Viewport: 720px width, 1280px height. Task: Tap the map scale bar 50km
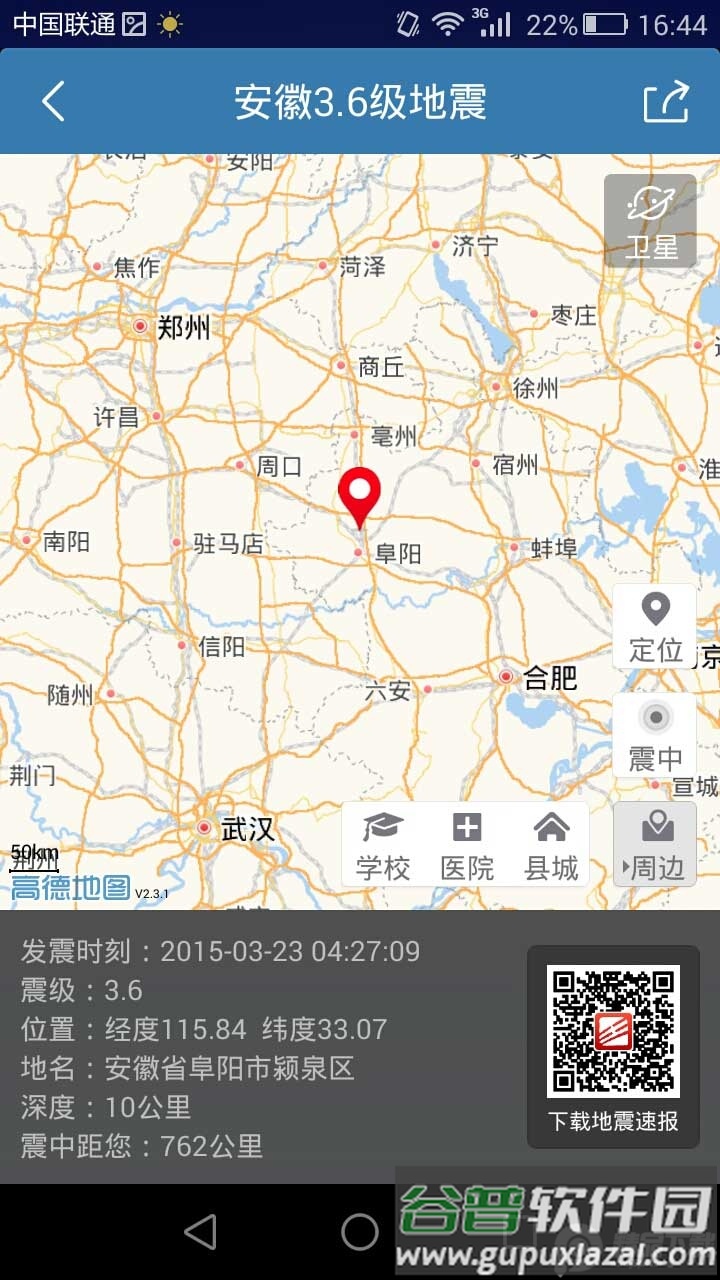point(33,853)
